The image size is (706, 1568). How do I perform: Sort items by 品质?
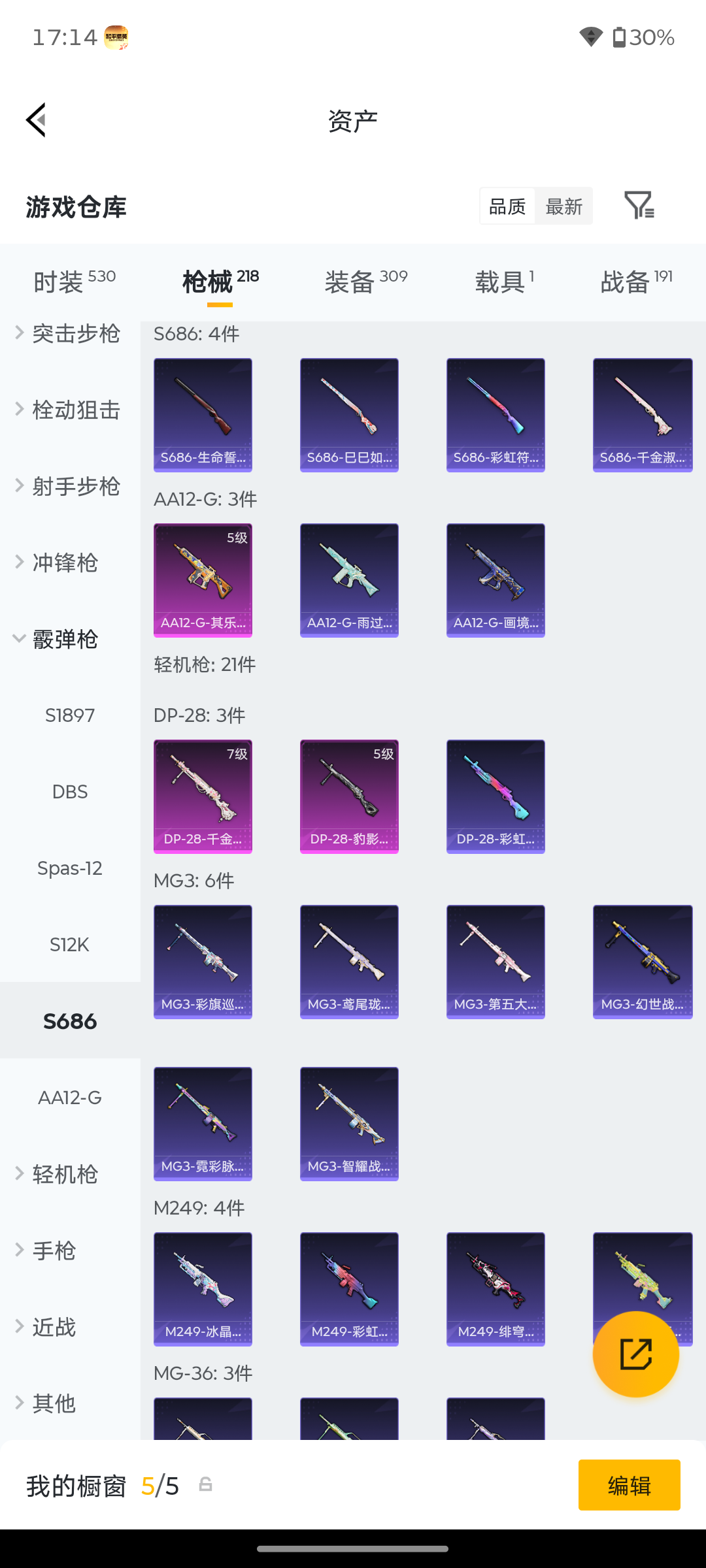click(x=507, y=206)
